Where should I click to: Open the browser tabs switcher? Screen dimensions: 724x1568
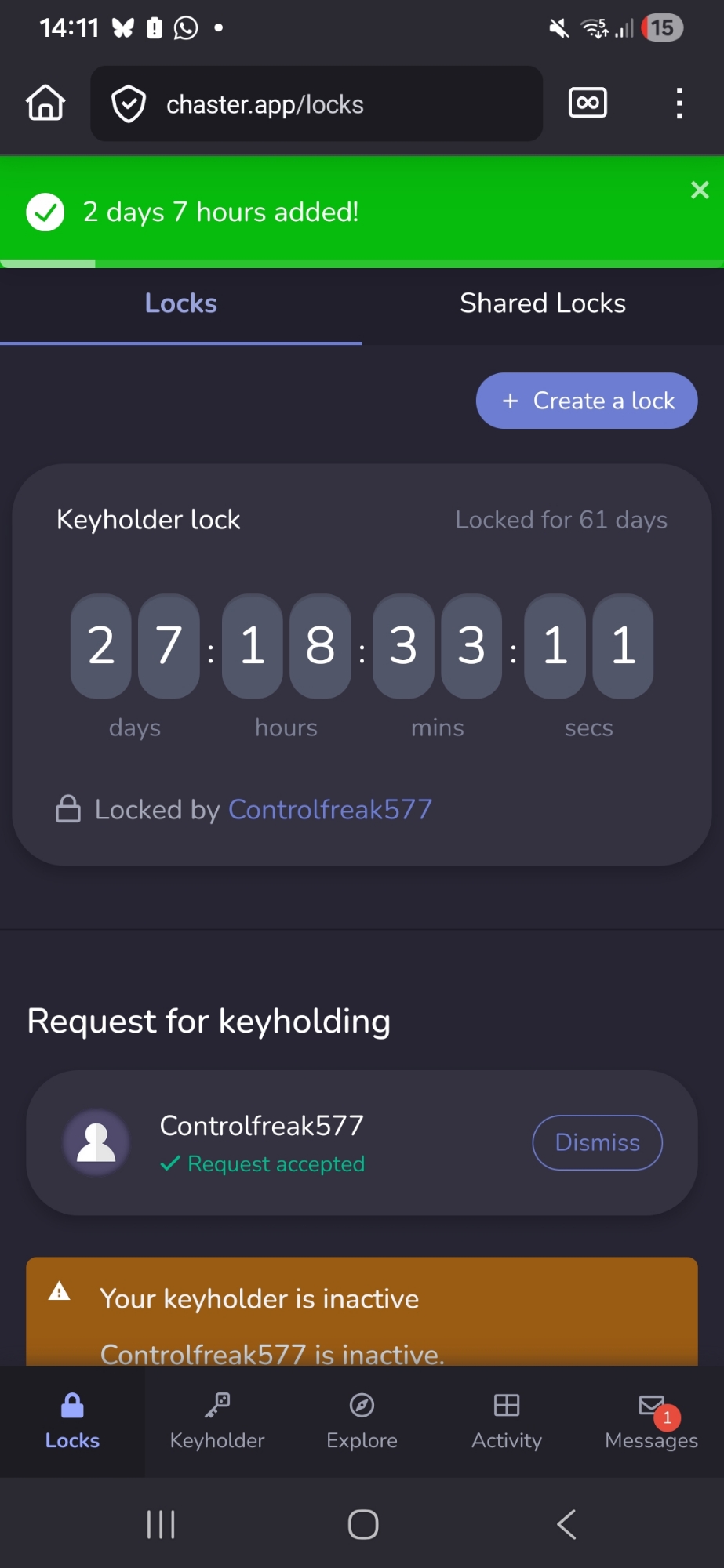(x=588, y=103)
